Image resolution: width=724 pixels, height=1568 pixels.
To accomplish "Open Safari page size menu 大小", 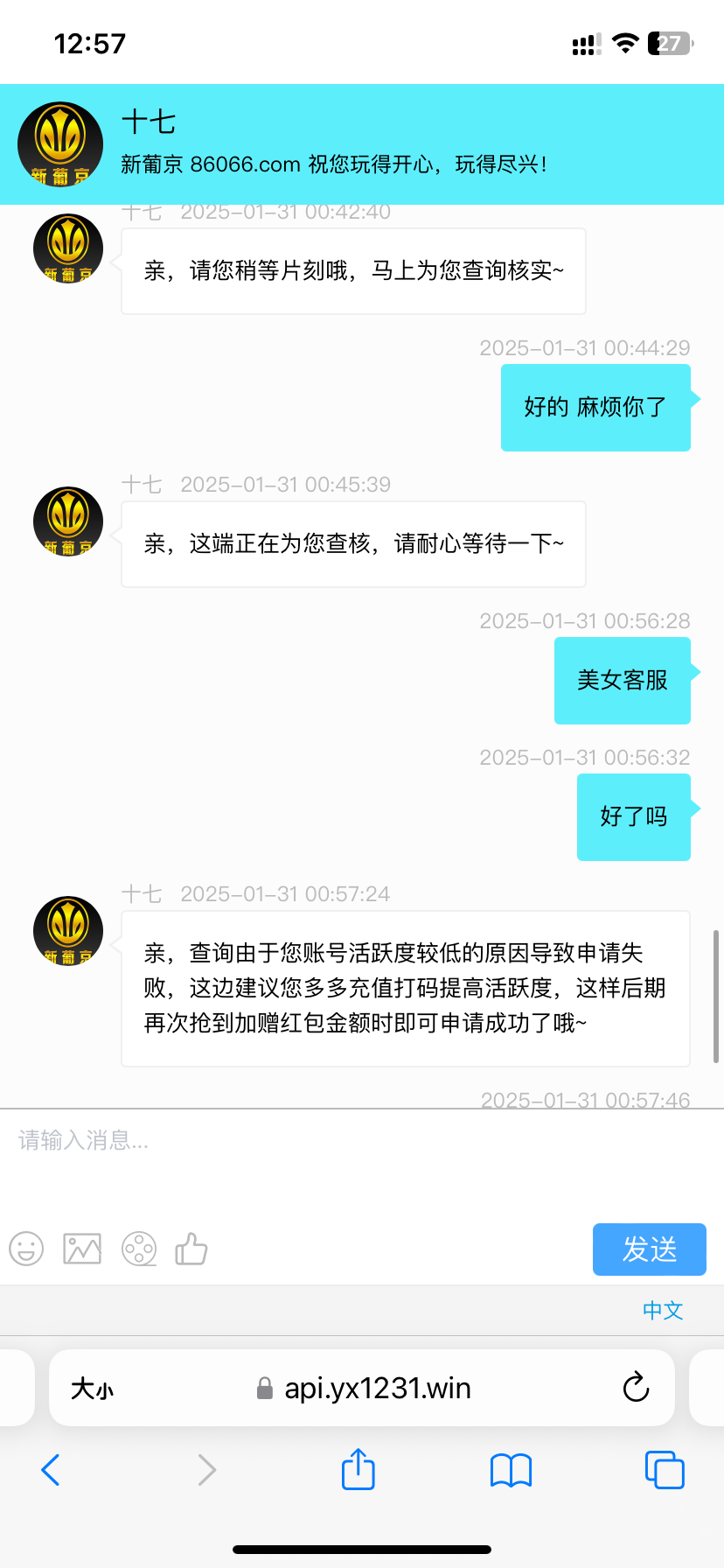I will [x=92, y=1389].
